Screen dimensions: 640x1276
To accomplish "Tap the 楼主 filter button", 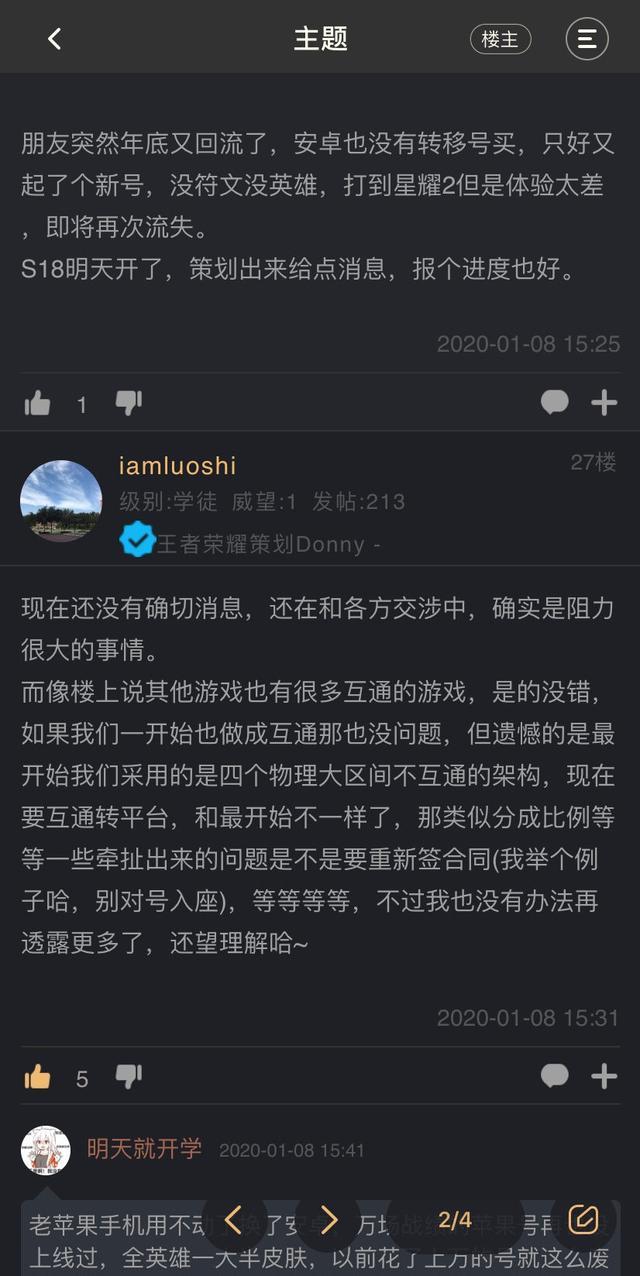I will point(500,39).
